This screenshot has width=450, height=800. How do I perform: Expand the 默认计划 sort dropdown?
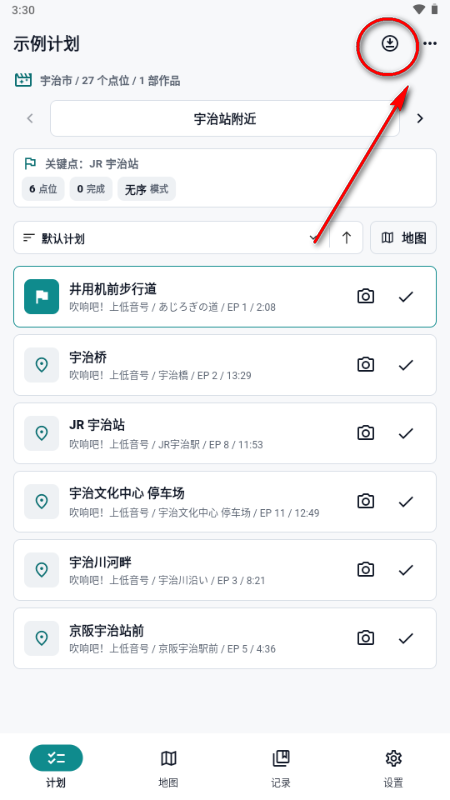[171, 238]
